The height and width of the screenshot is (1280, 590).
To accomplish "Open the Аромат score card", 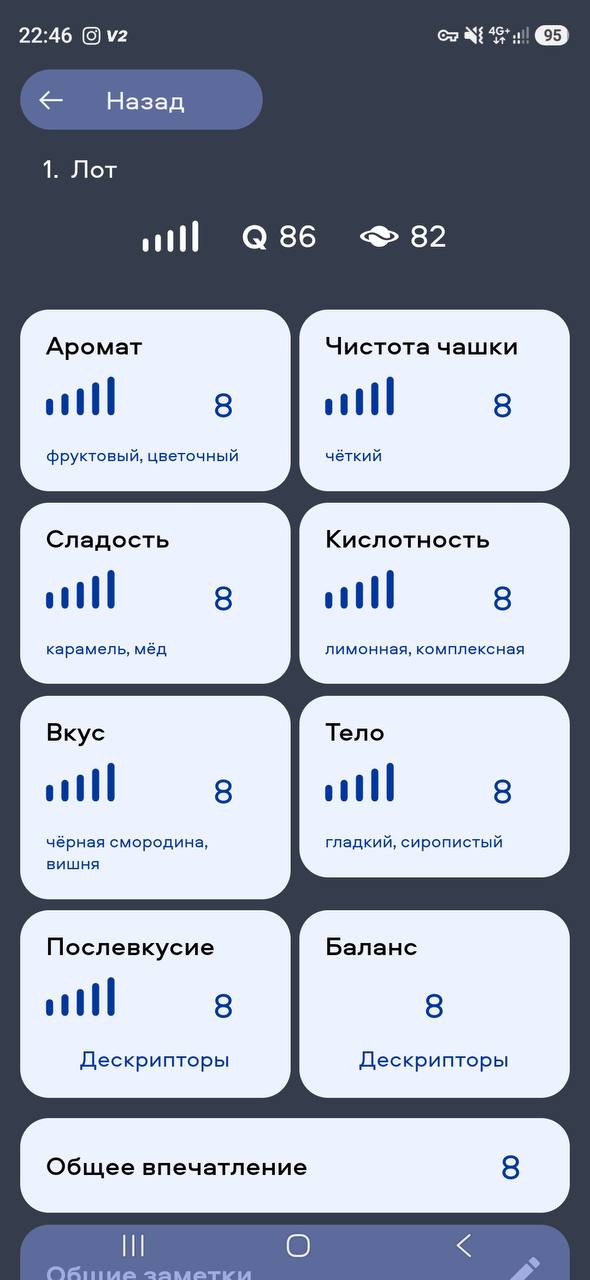I will 155,400.
